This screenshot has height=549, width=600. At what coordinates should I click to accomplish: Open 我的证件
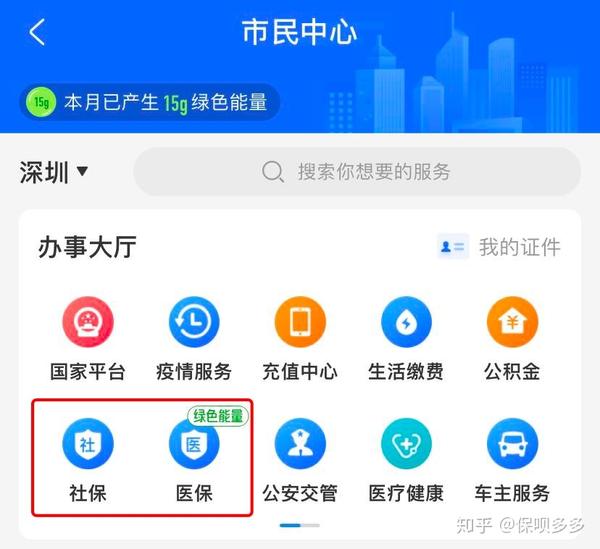point(500,247)
